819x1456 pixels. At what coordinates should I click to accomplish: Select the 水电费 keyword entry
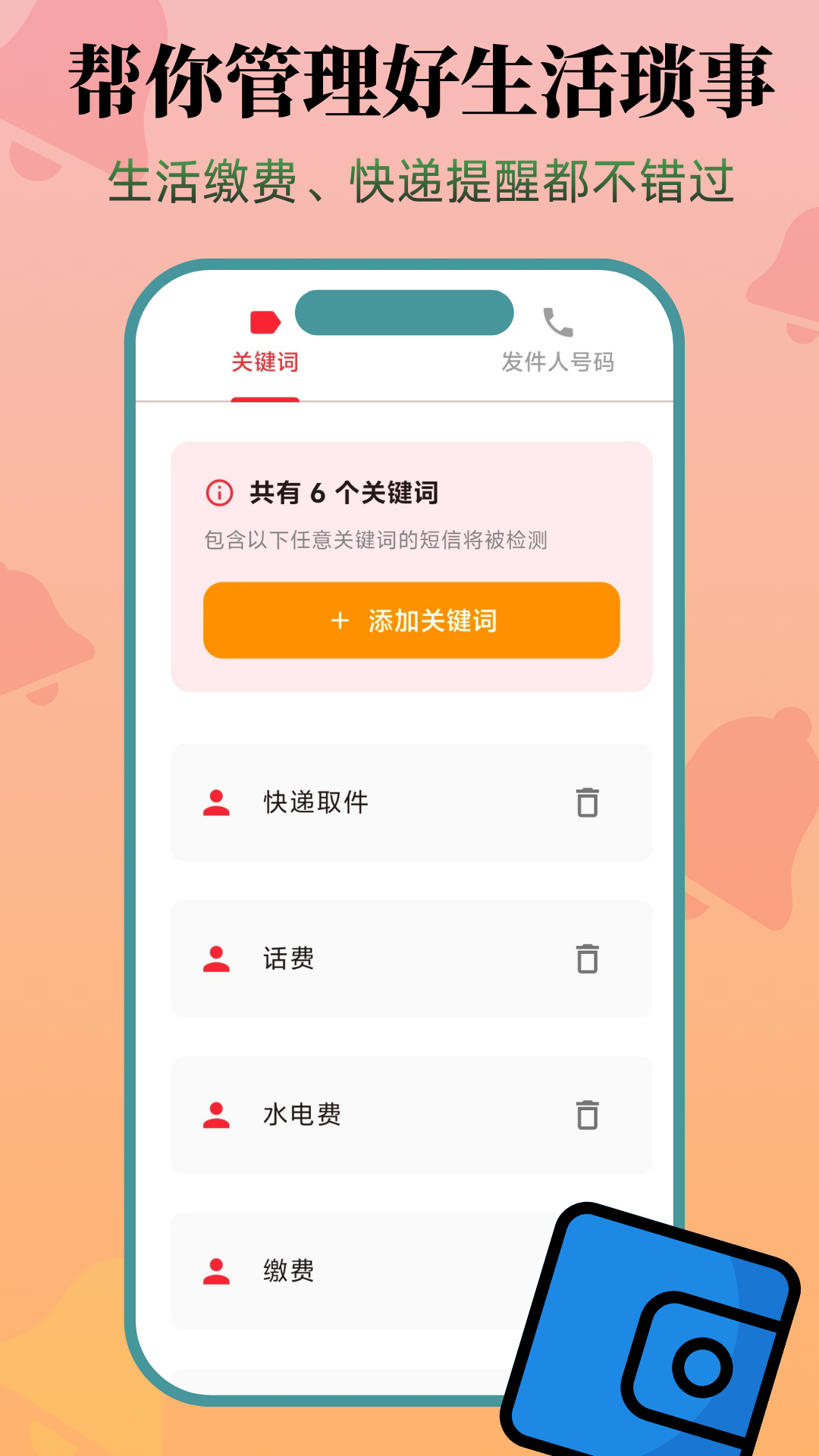pos(412,1115)
